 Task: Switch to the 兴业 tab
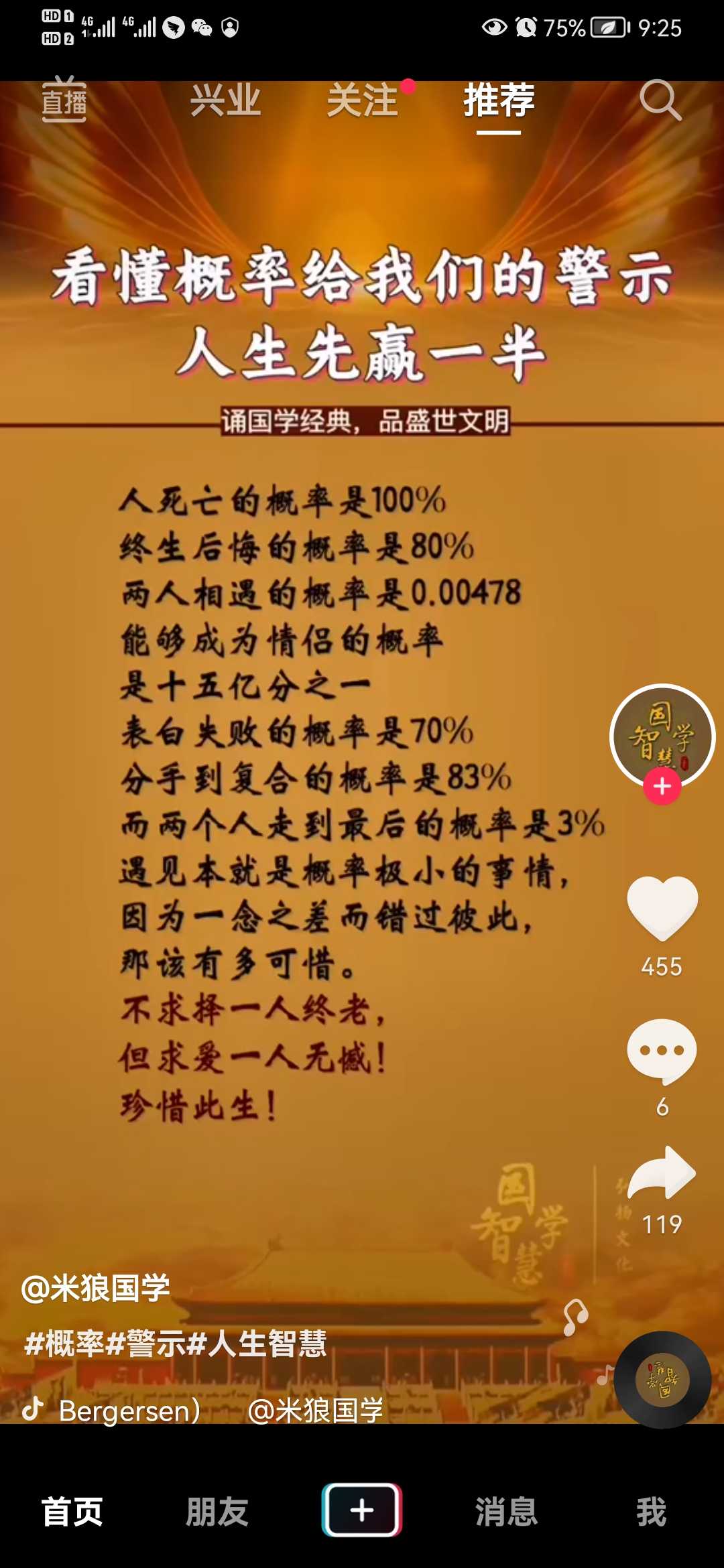point(225,101)
